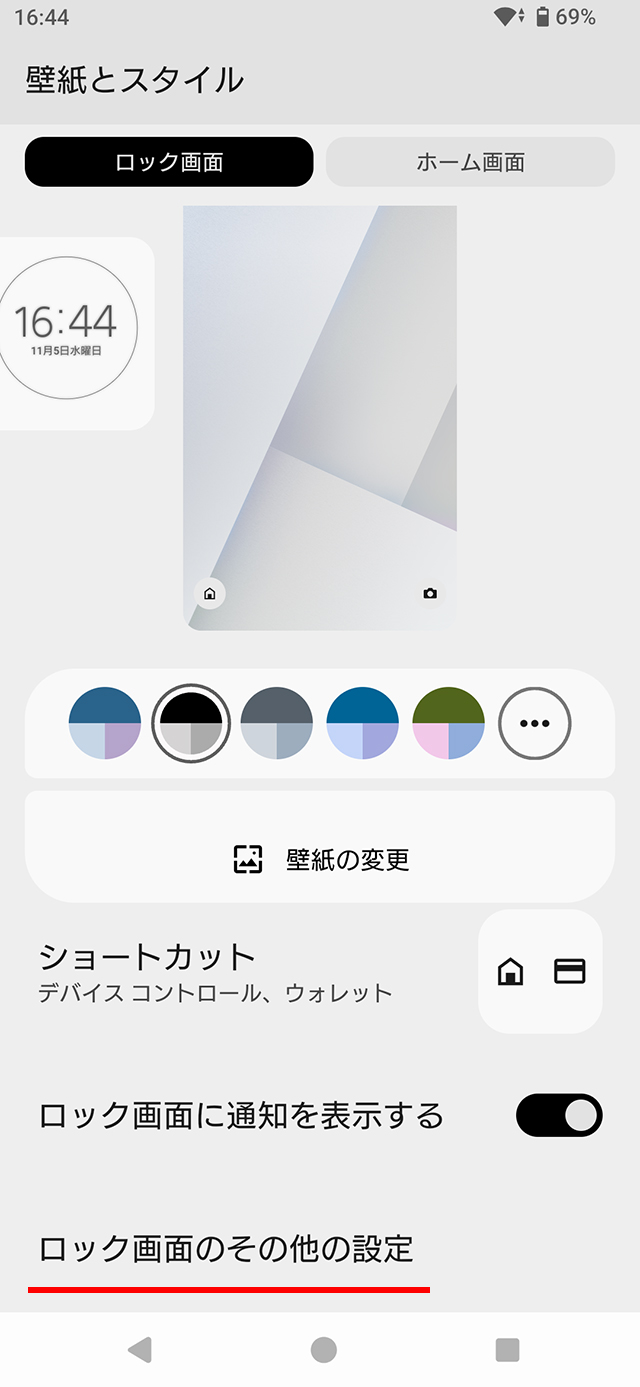Toggle ロック画面に通知を表示する switch

pyautogui.click(x=559, y=1115)
